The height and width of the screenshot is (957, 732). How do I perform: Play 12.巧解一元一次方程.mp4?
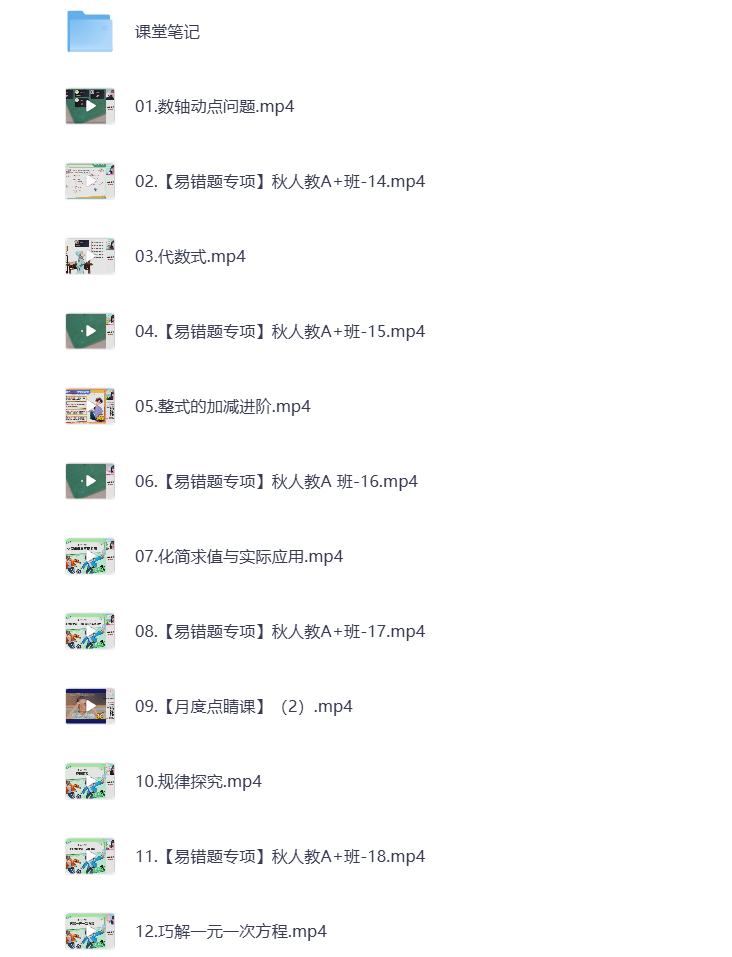click(230, 931)
